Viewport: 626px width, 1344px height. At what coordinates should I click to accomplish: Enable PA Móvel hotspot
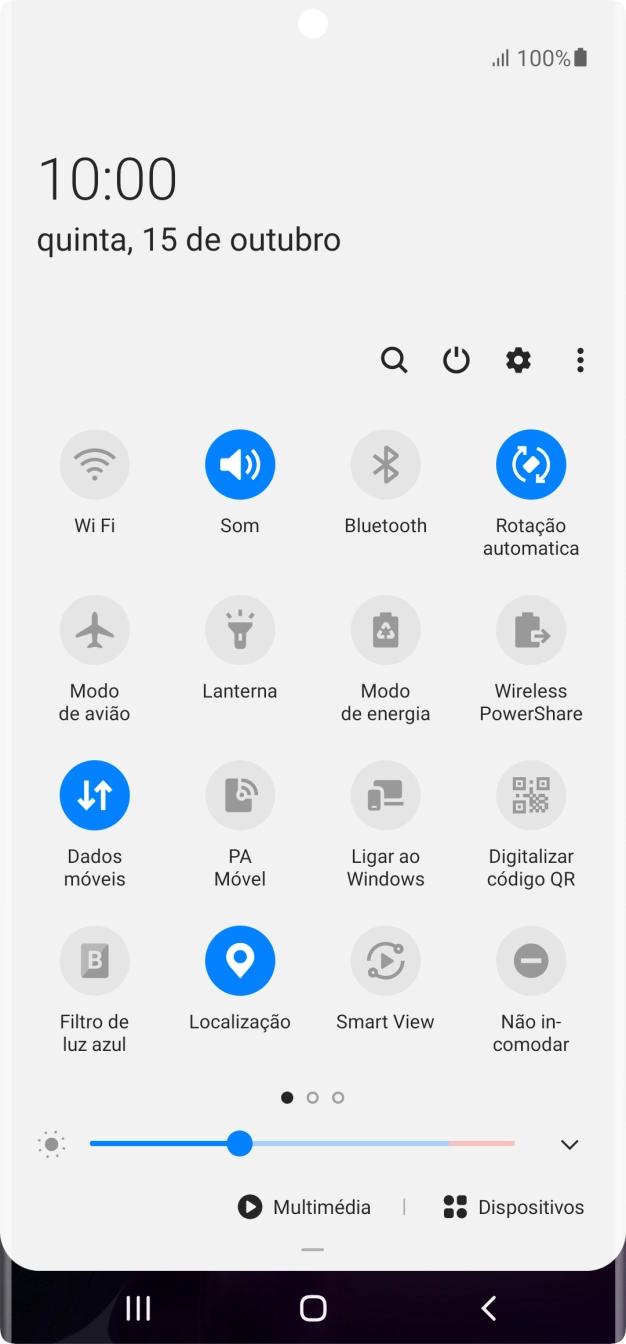(240, 795)
